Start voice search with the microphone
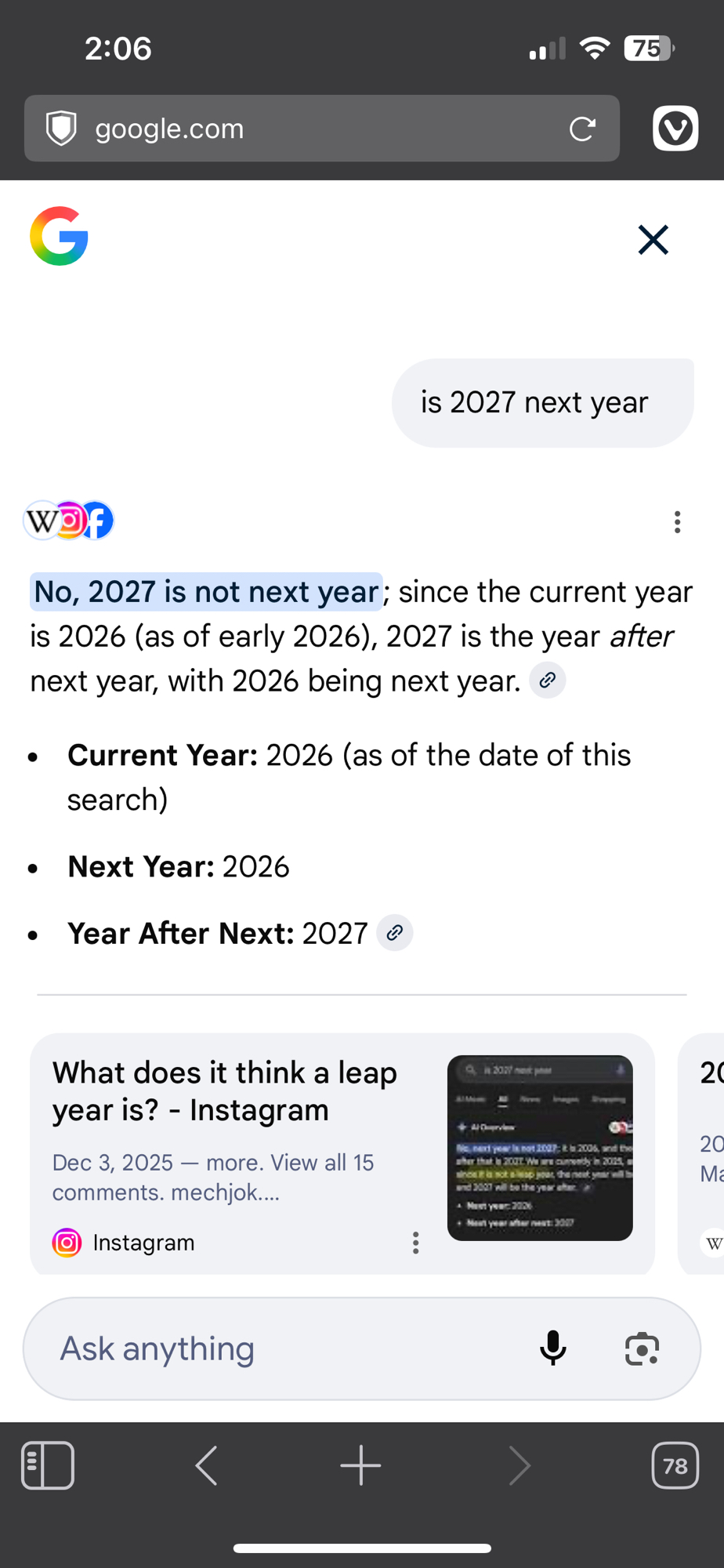Image resolution: width=724 pixels, height=1568 pixels. point(553,1348)
